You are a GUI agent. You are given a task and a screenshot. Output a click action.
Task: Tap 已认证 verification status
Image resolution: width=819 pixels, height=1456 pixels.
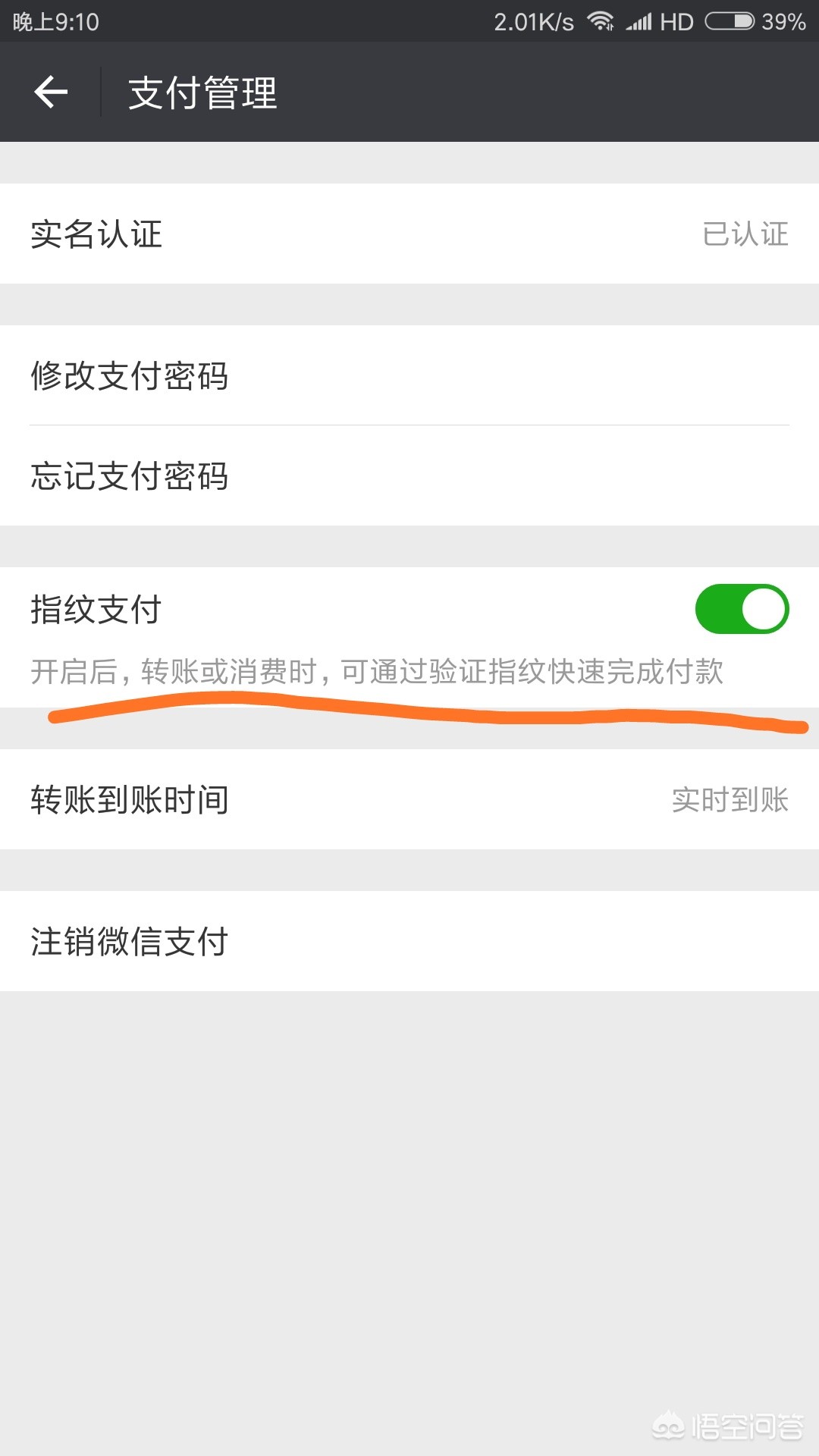tap(746, 235)
